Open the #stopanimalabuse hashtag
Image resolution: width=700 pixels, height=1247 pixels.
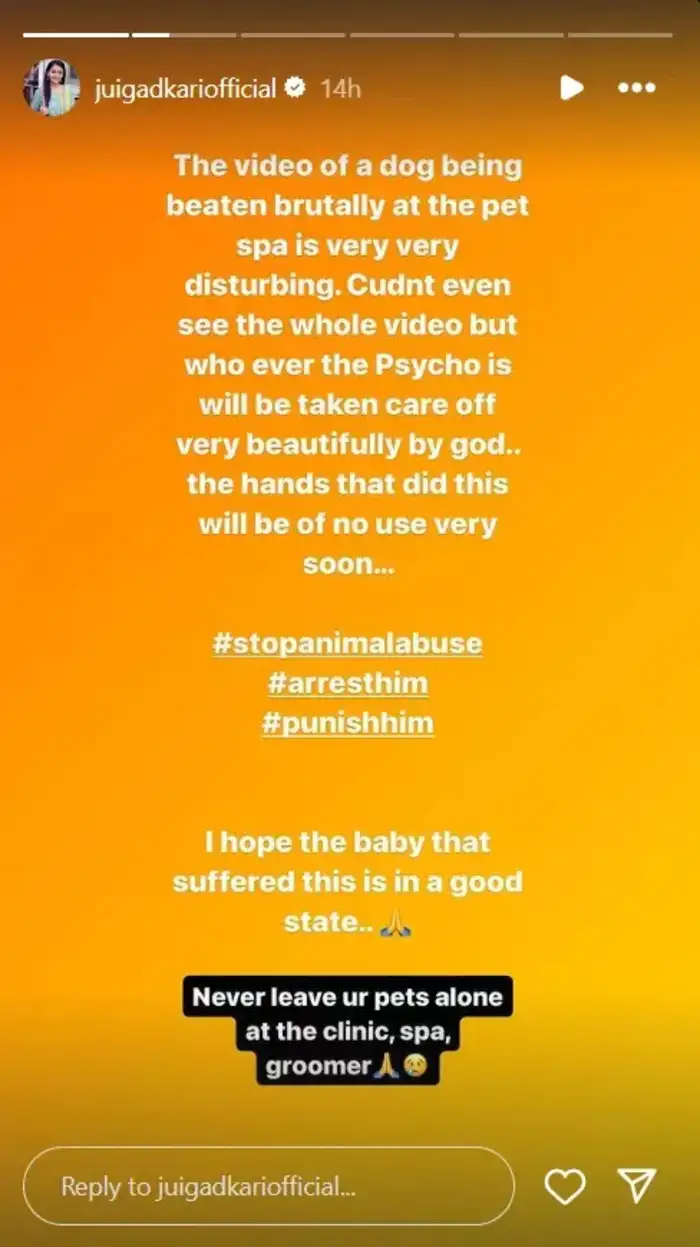pyautogui.click(x=347, y=642)
